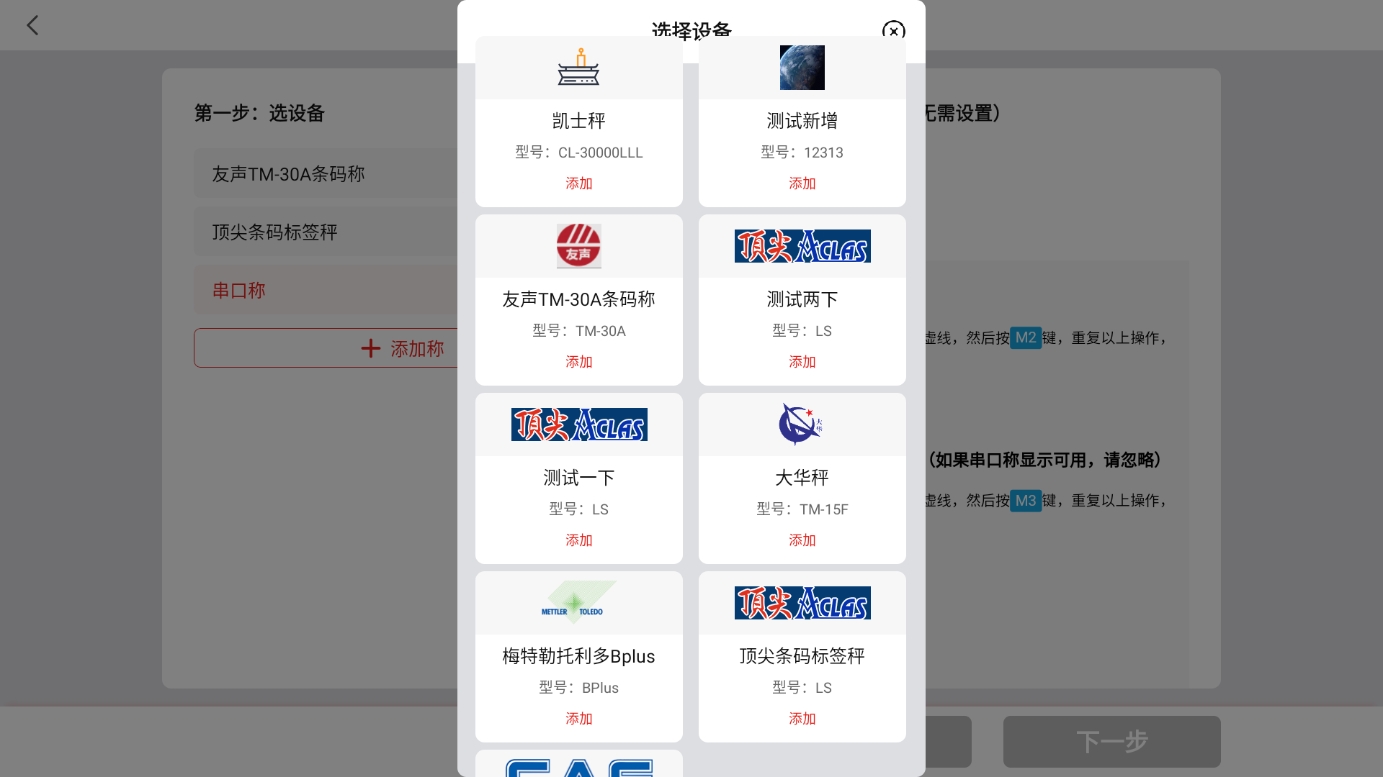This screenshot has height=777, width=1383.
Task: Add the 测试新增 device
Action: click(x=802, y=183)
